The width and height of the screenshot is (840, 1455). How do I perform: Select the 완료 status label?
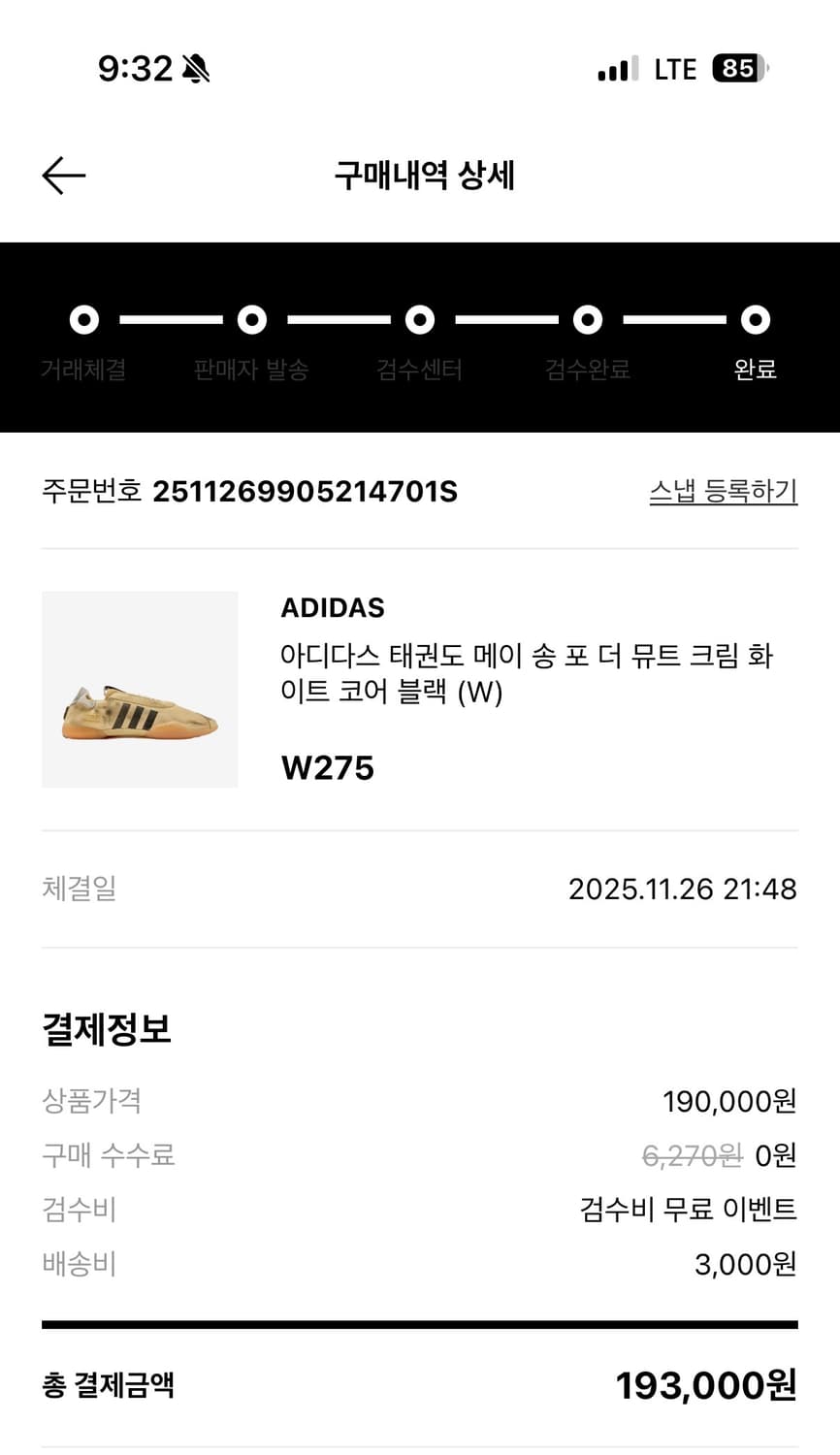[755, 370]
